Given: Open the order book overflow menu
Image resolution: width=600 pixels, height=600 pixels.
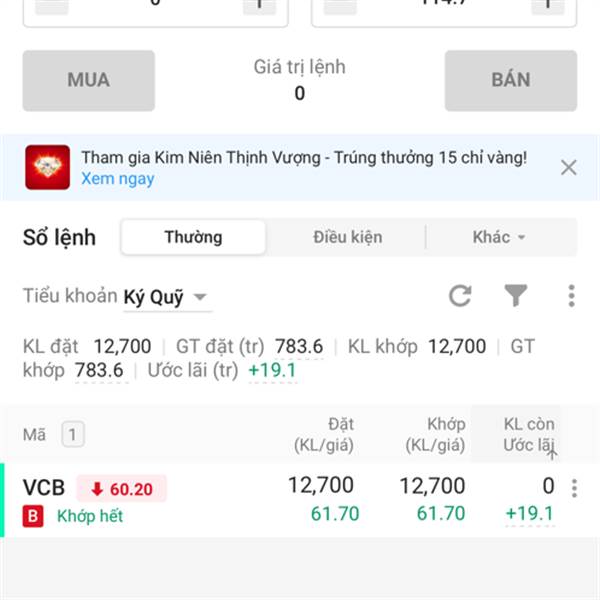Looking at the screenshot, I should click(571, 295).
